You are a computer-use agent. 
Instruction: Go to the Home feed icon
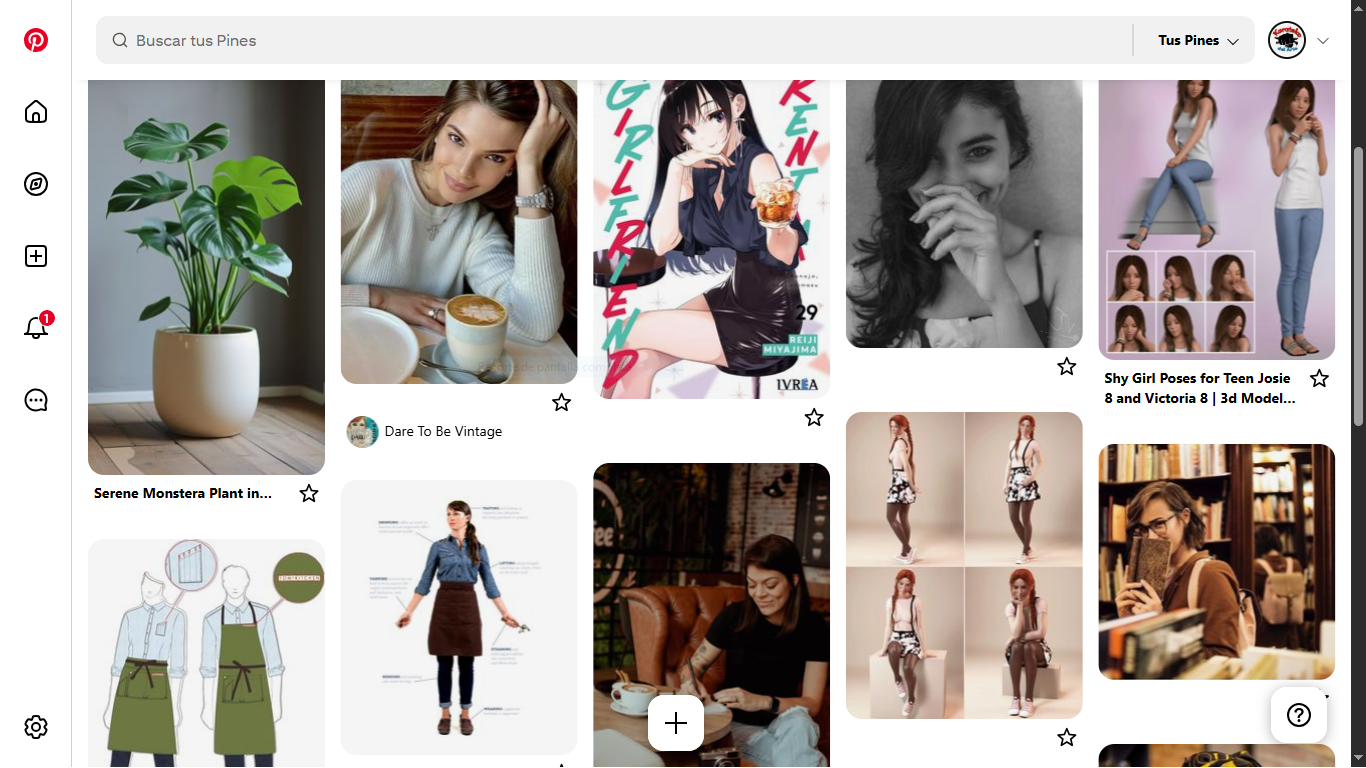(x=36, y=111)
